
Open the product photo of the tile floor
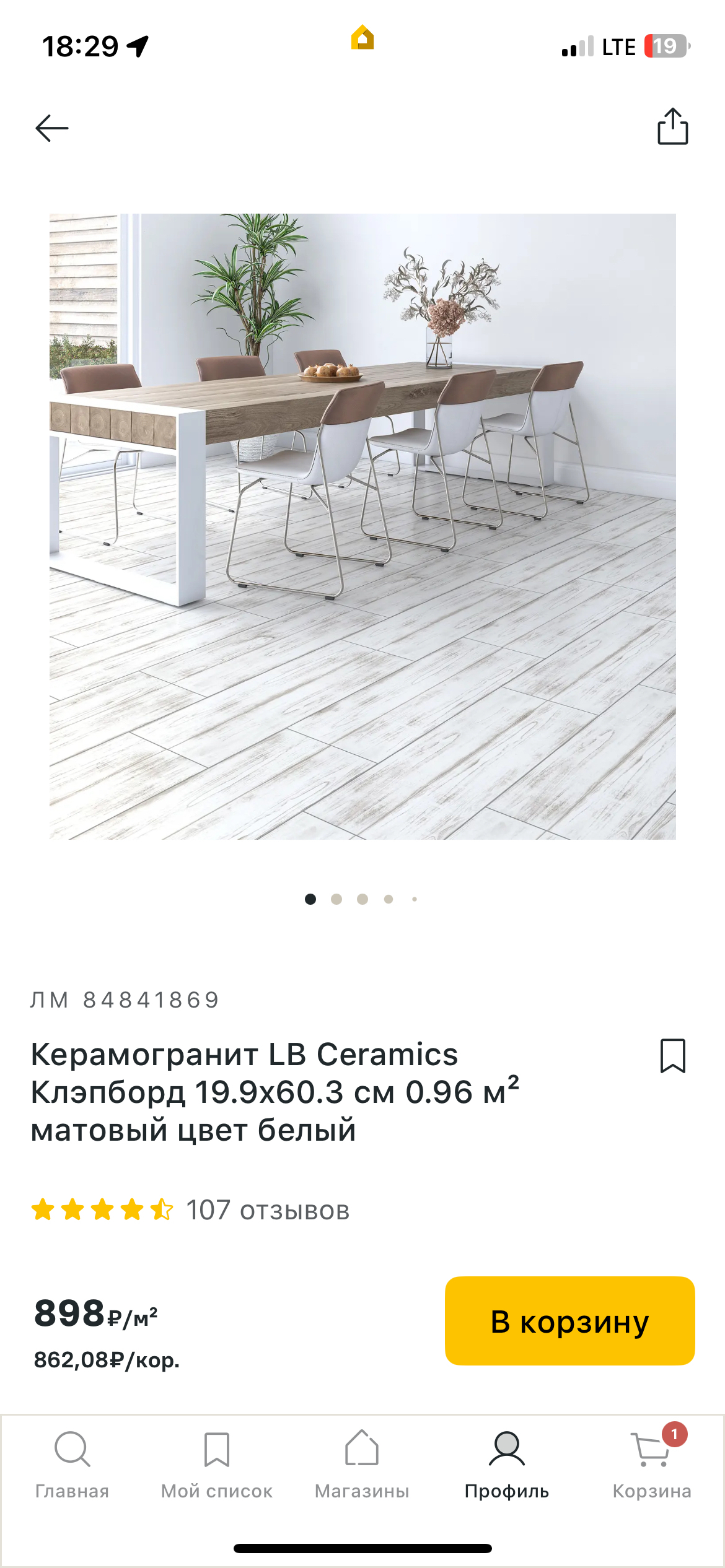point(362,526)
